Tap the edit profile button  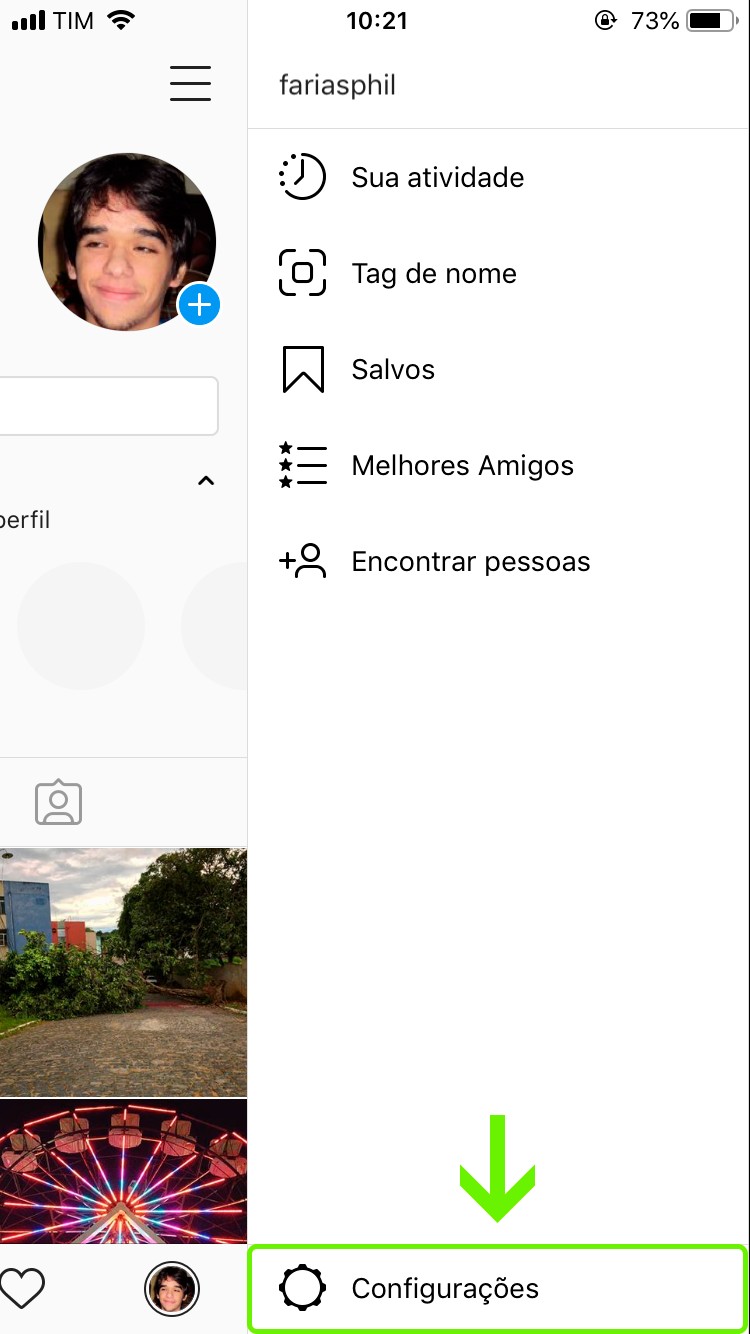pos(108,406)
